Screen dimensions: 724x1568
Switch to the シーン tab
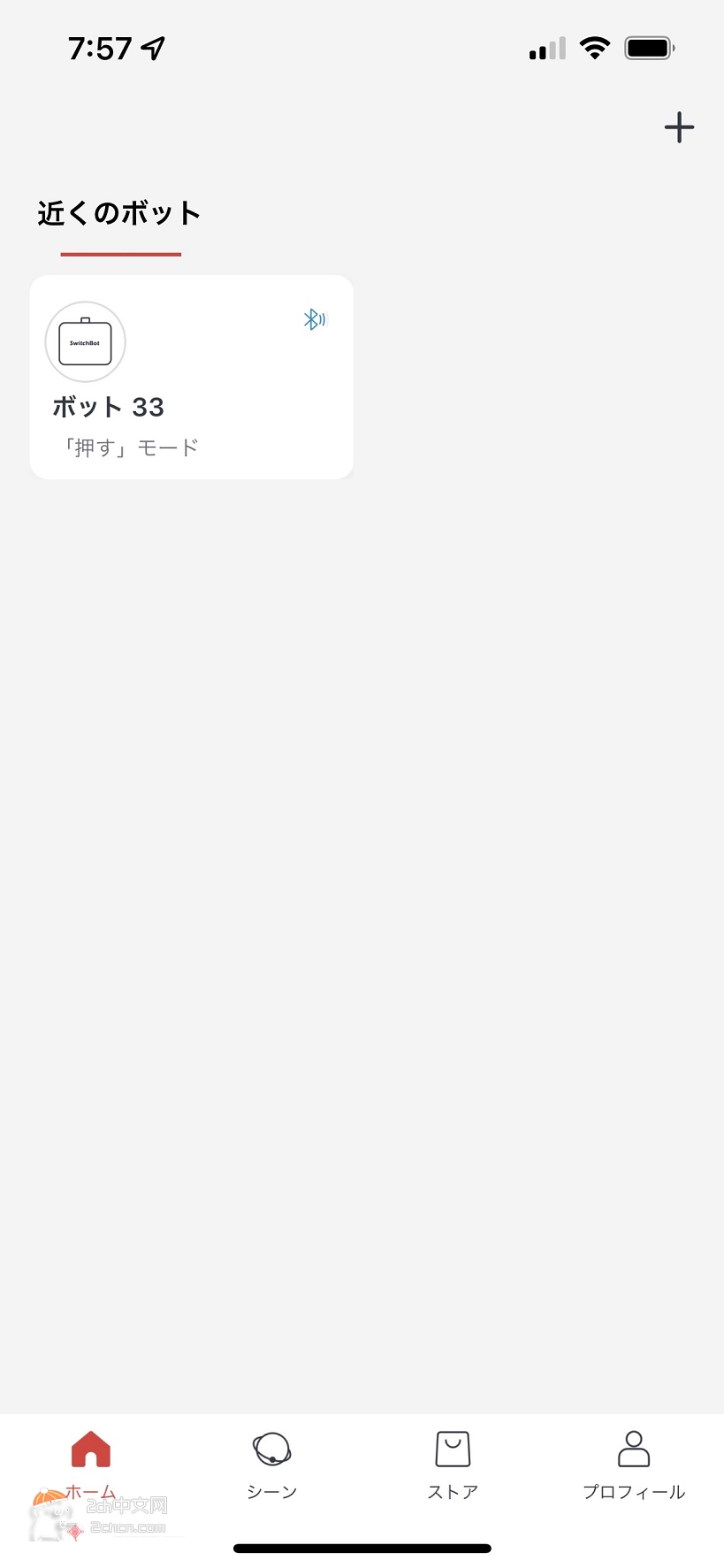point(271,1465)
